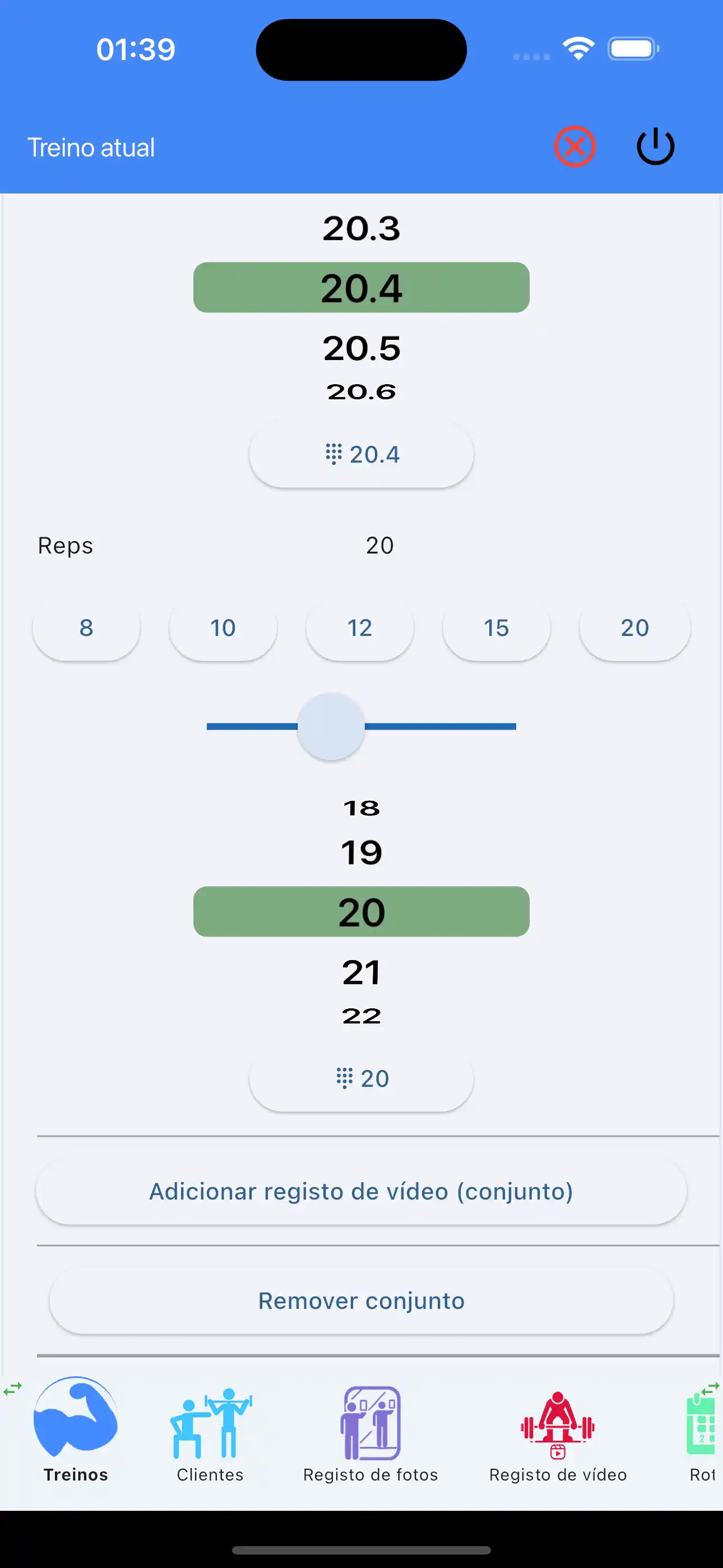The height and width of the screenshot is (1568, 723).
Task: Tap Remover conjunto button
Action: point(361,1301)
